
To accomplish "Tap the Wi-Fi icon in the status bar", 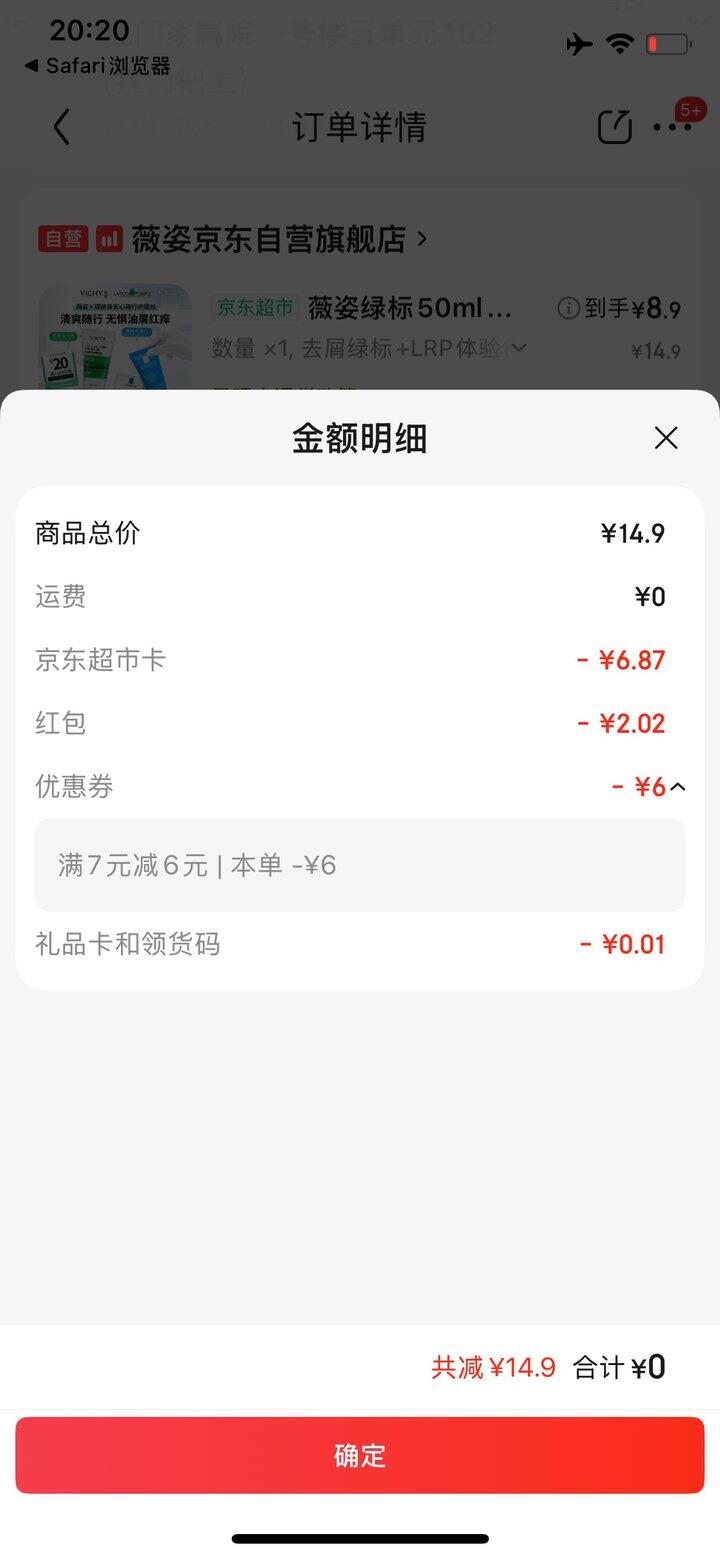I will (618, 44).
